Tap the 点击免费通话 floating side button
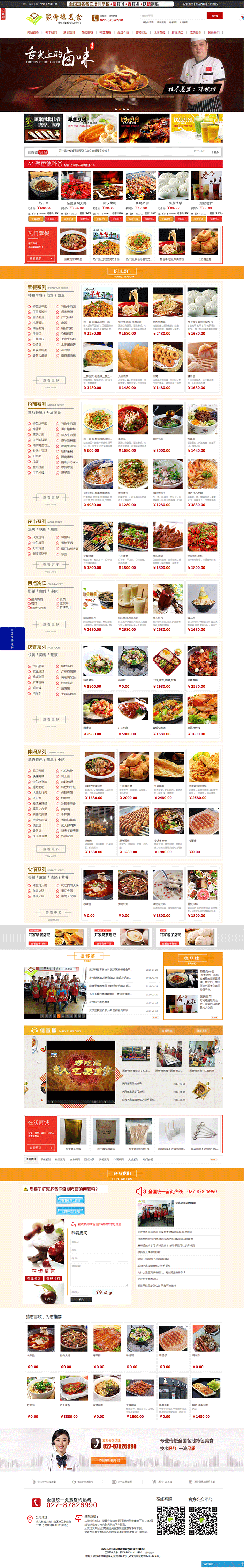 coord(12,639)
